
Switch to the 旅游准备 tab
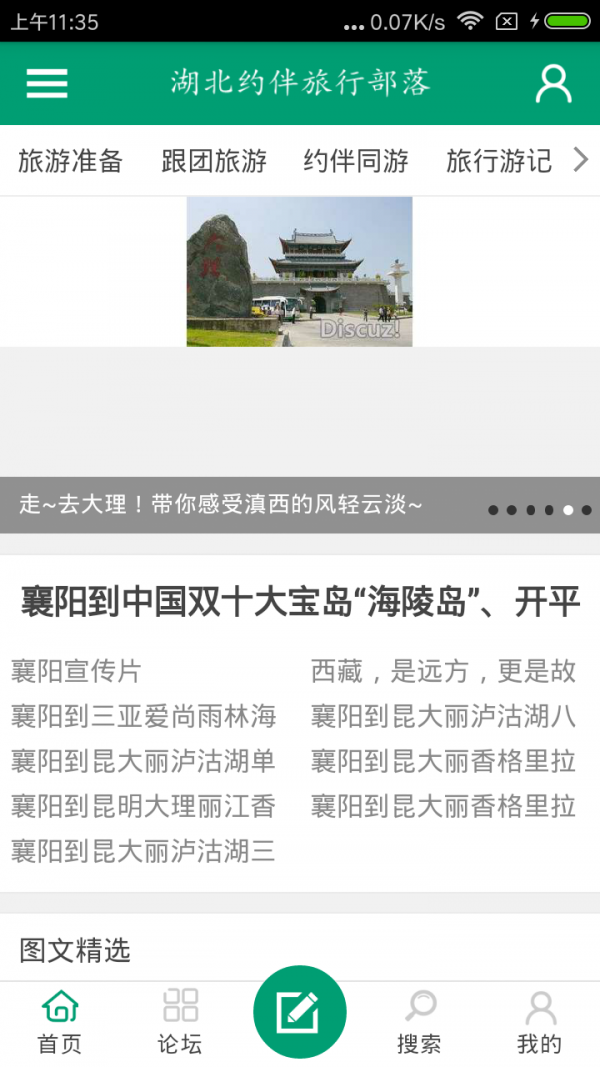[x=70, y=160]
